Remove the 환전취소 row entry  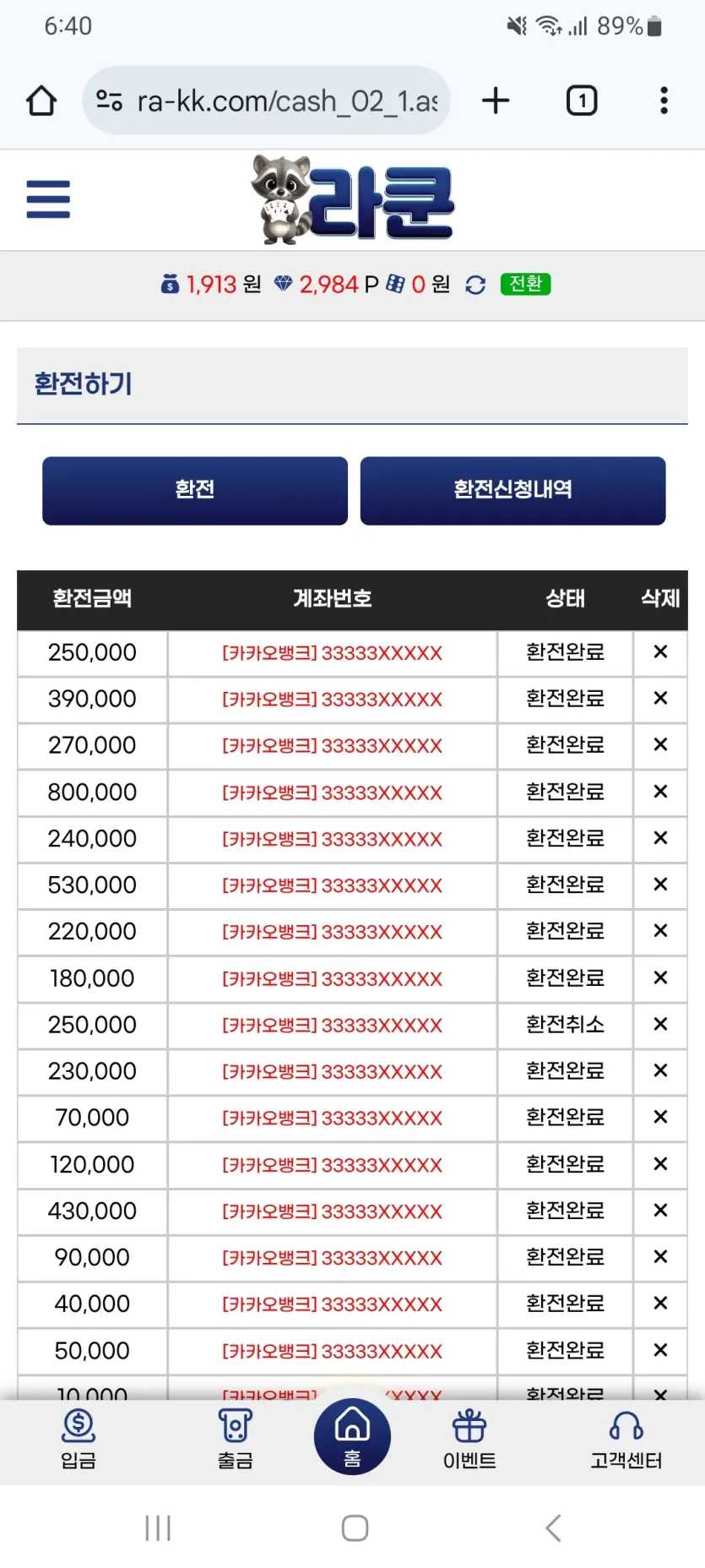tap(660, 1024)
